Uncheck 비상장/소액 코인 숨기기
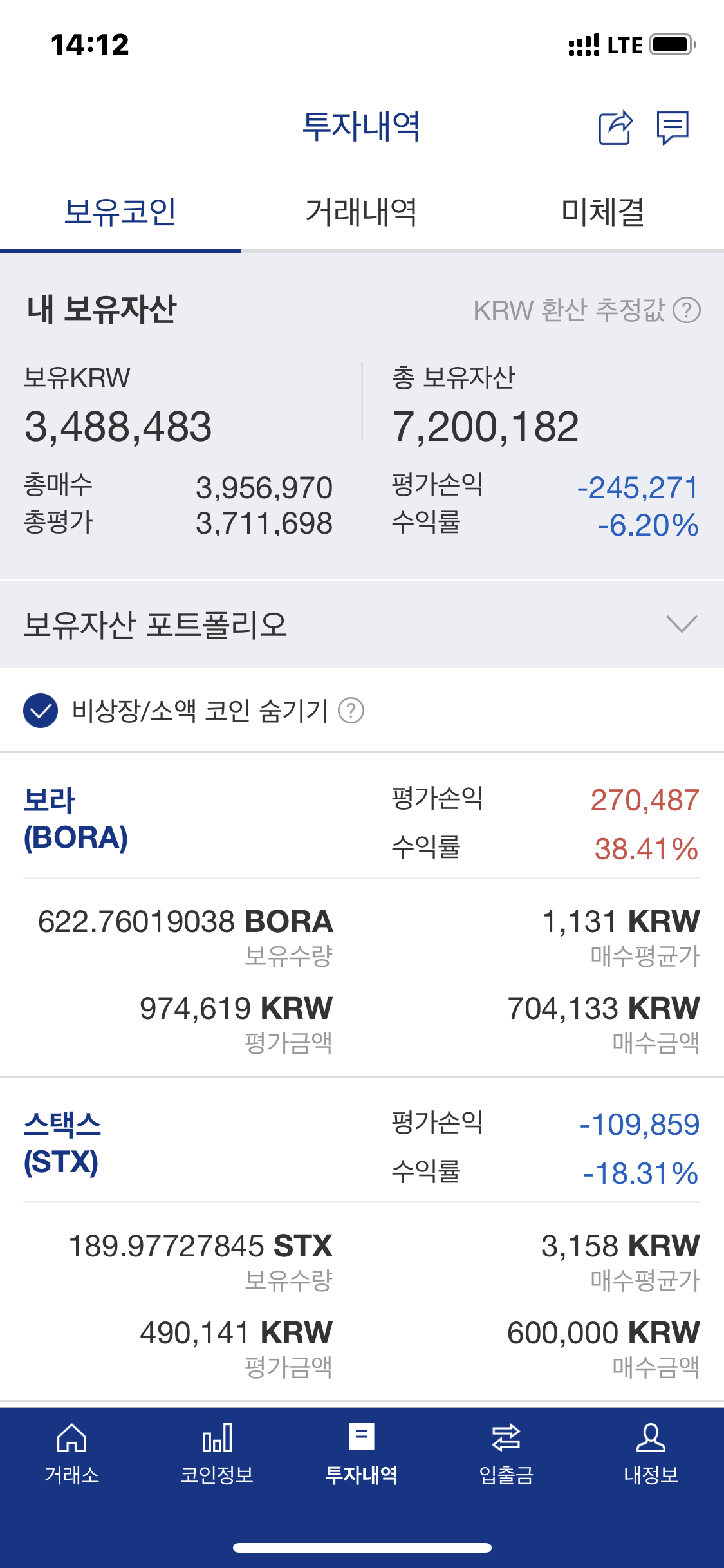Image resolution: width=724 pixels, height=1568 pixels. (41, 711)
